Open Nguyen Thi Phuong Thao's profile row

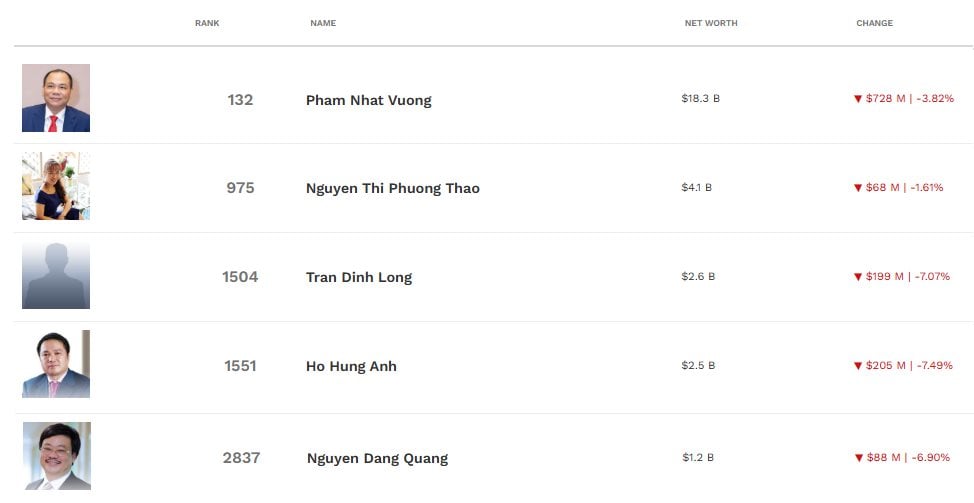pyautogui.click(x=392, y=188)
